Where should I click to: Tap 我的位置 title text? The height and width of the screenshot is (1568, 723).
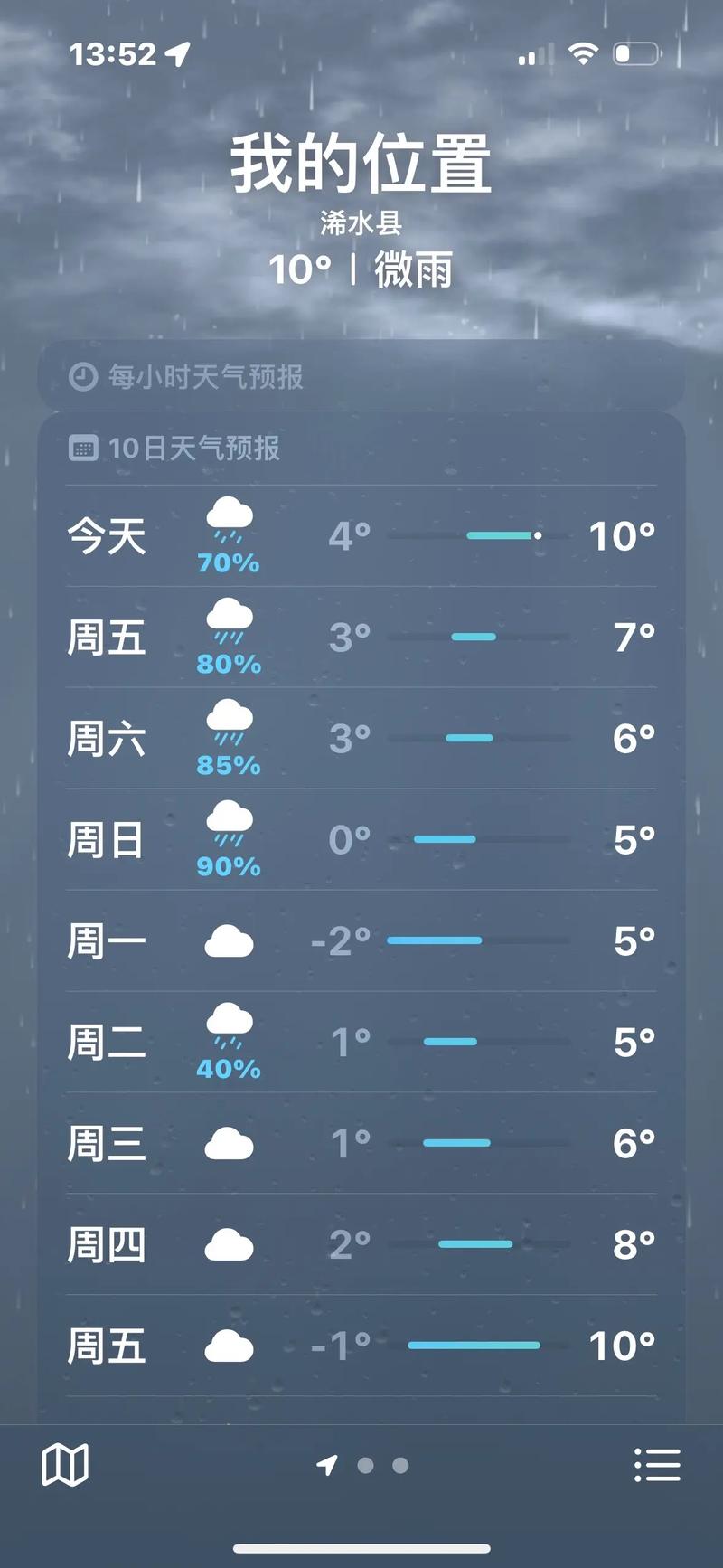point(360,165)
